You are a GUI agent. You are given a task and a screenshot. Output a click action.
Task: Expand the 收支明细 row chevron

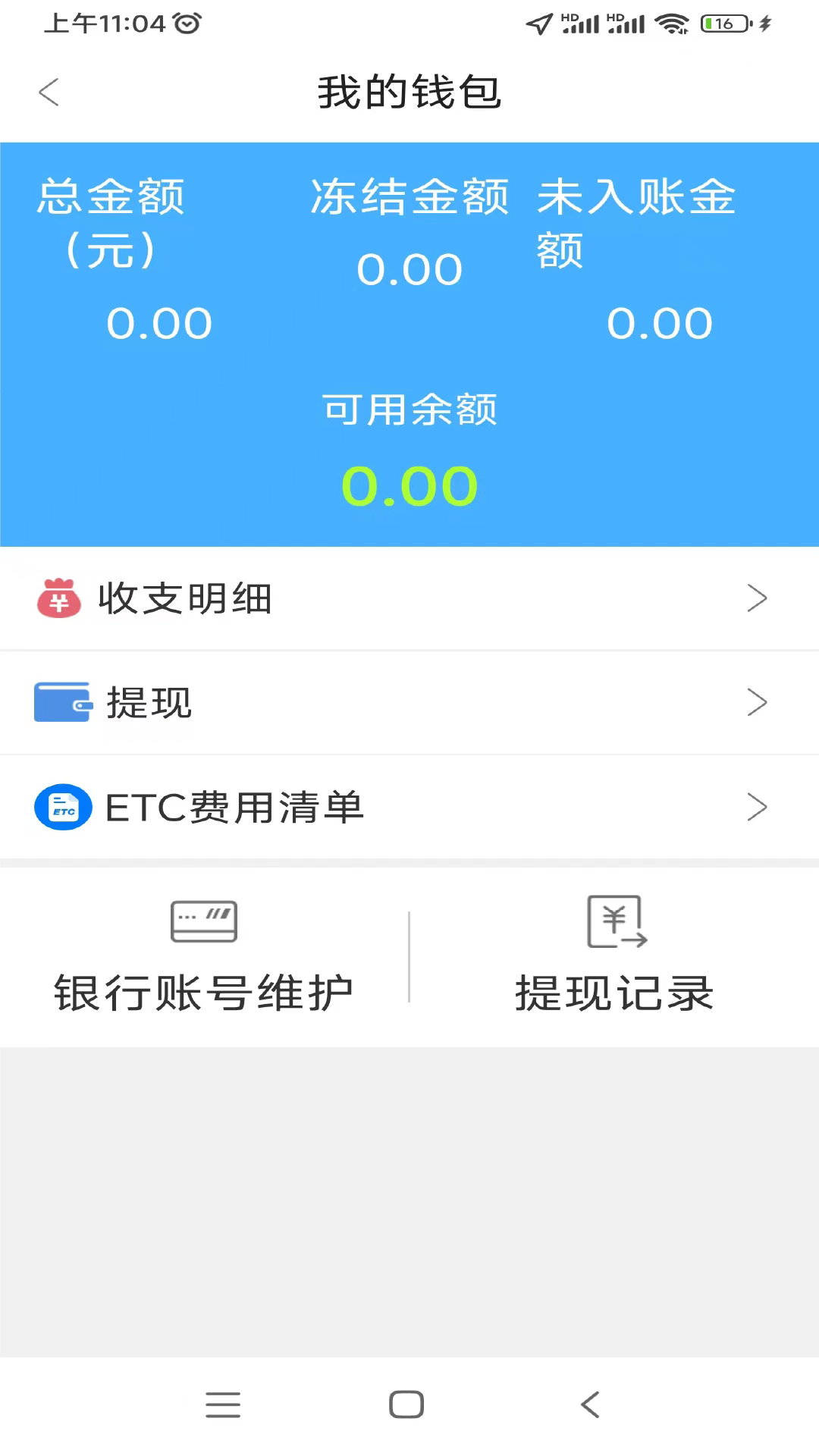point(757,598)
